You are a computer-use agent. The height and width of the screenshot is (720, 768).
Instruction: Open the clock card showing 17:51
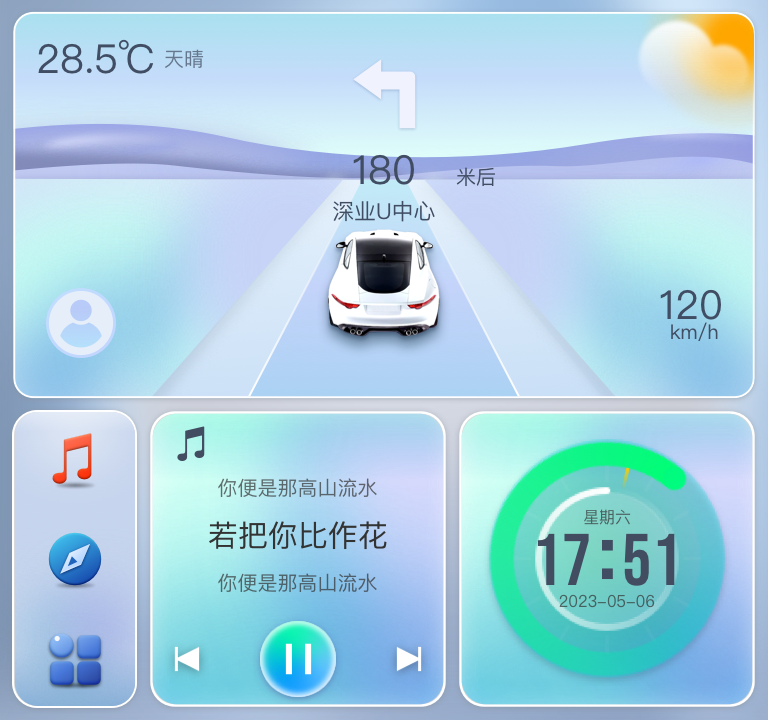(606, 559)
